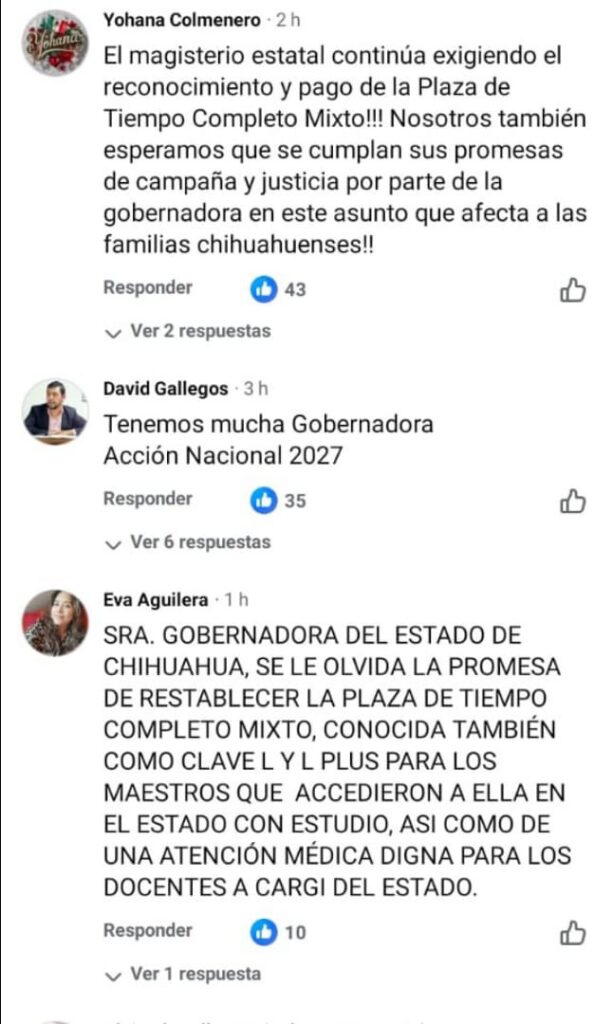Reply to Yohana Colmenero's comment

pos(147,288)
